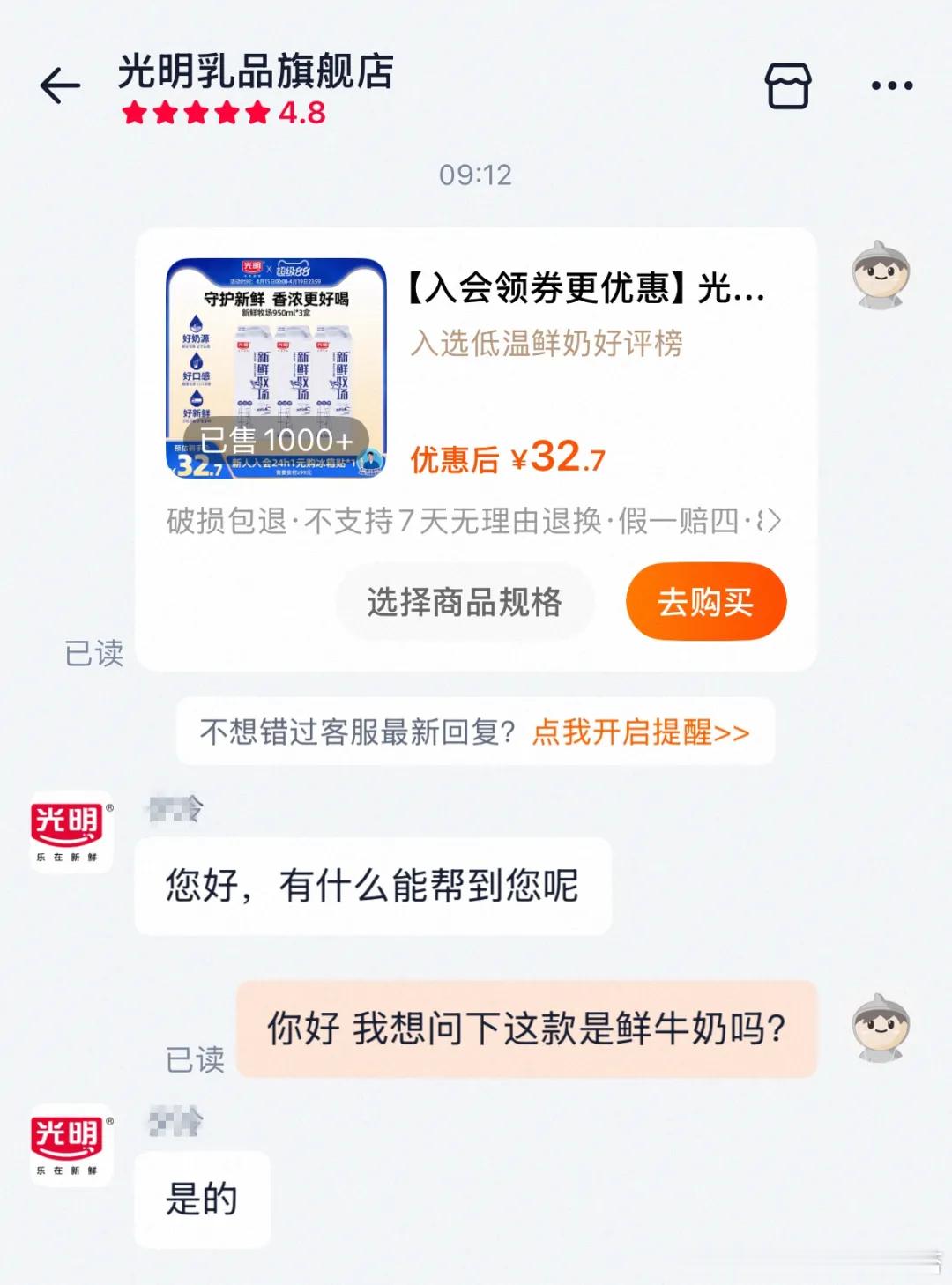Image resolution: width=952 pixels, height=1285 pixels.
Task: Click 已读 status under the product card
Action: (x=93, y=651)
